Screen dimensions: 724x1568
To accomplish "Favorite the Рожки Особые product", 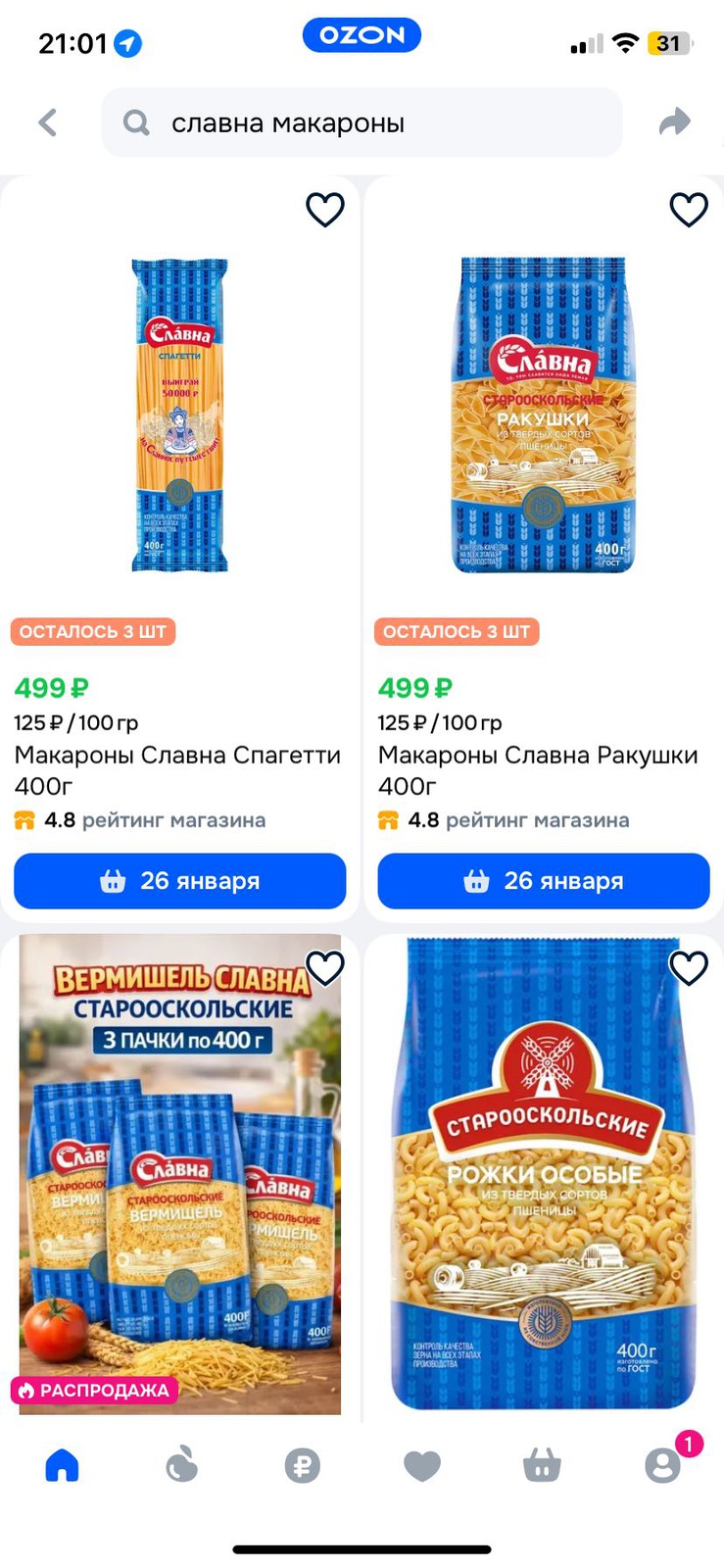I will point(689,969).
